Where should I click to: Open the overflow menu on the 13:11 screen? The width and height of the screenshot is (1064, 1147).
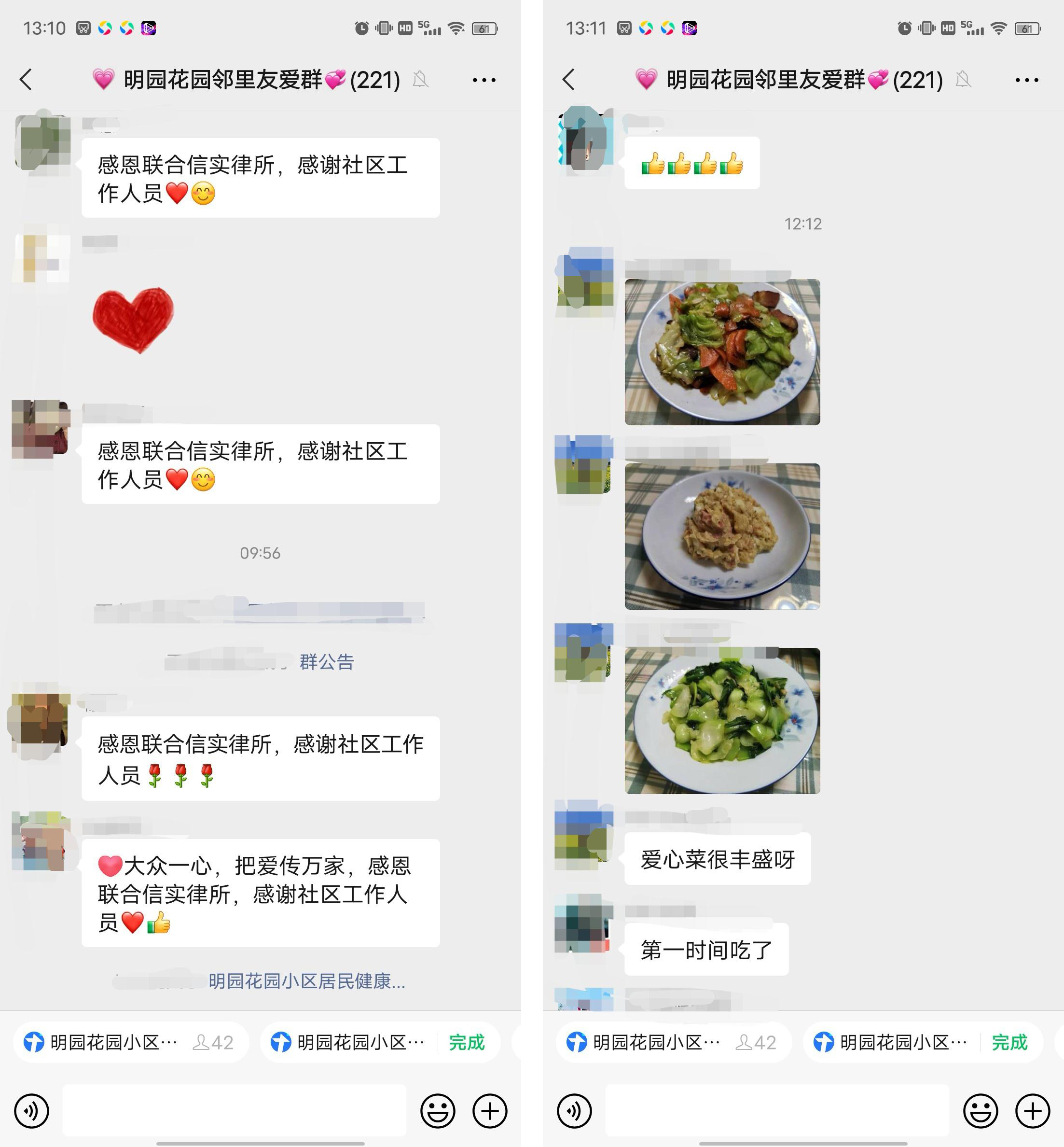(1026, 80)
